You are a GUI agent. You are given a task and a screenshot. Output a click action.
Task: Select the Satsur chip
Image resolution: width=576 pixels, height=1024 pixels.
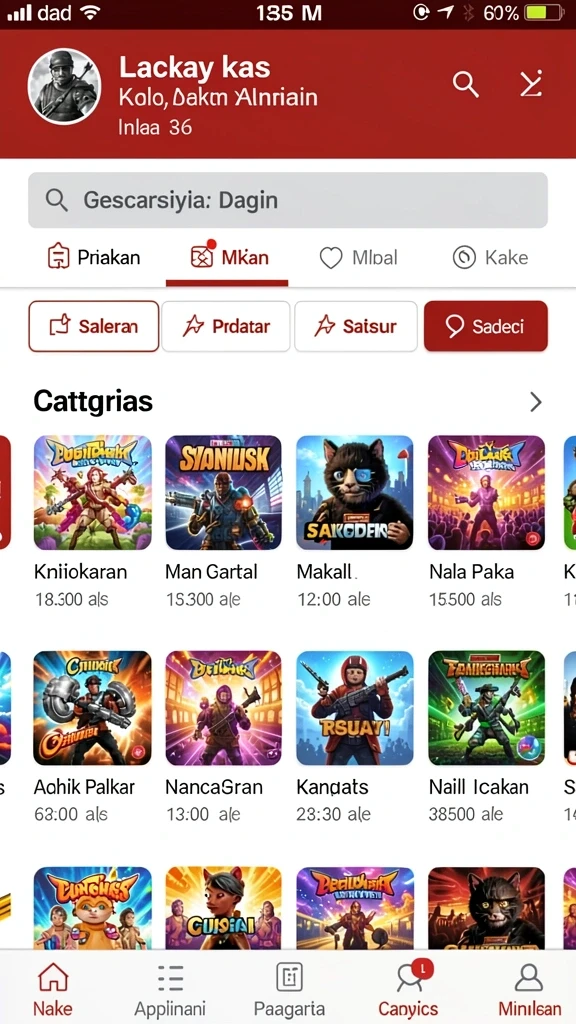click(356, 326)
